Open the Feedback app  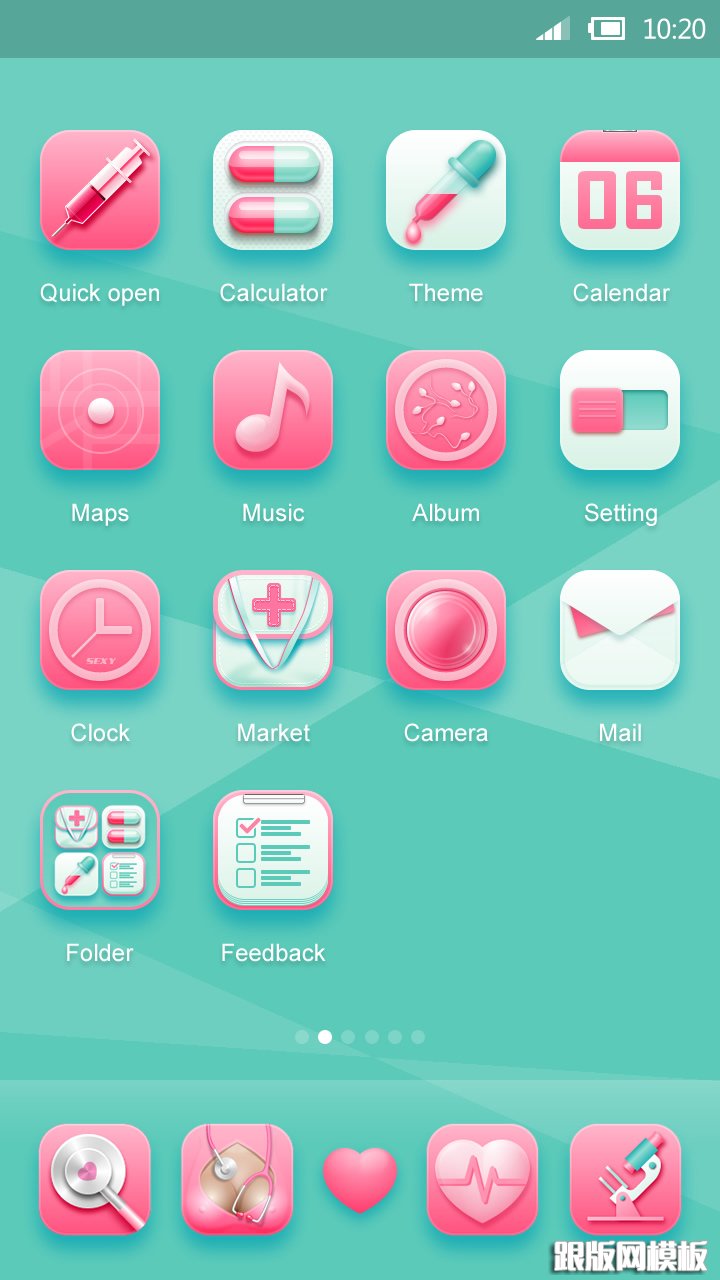pos(273,850)
